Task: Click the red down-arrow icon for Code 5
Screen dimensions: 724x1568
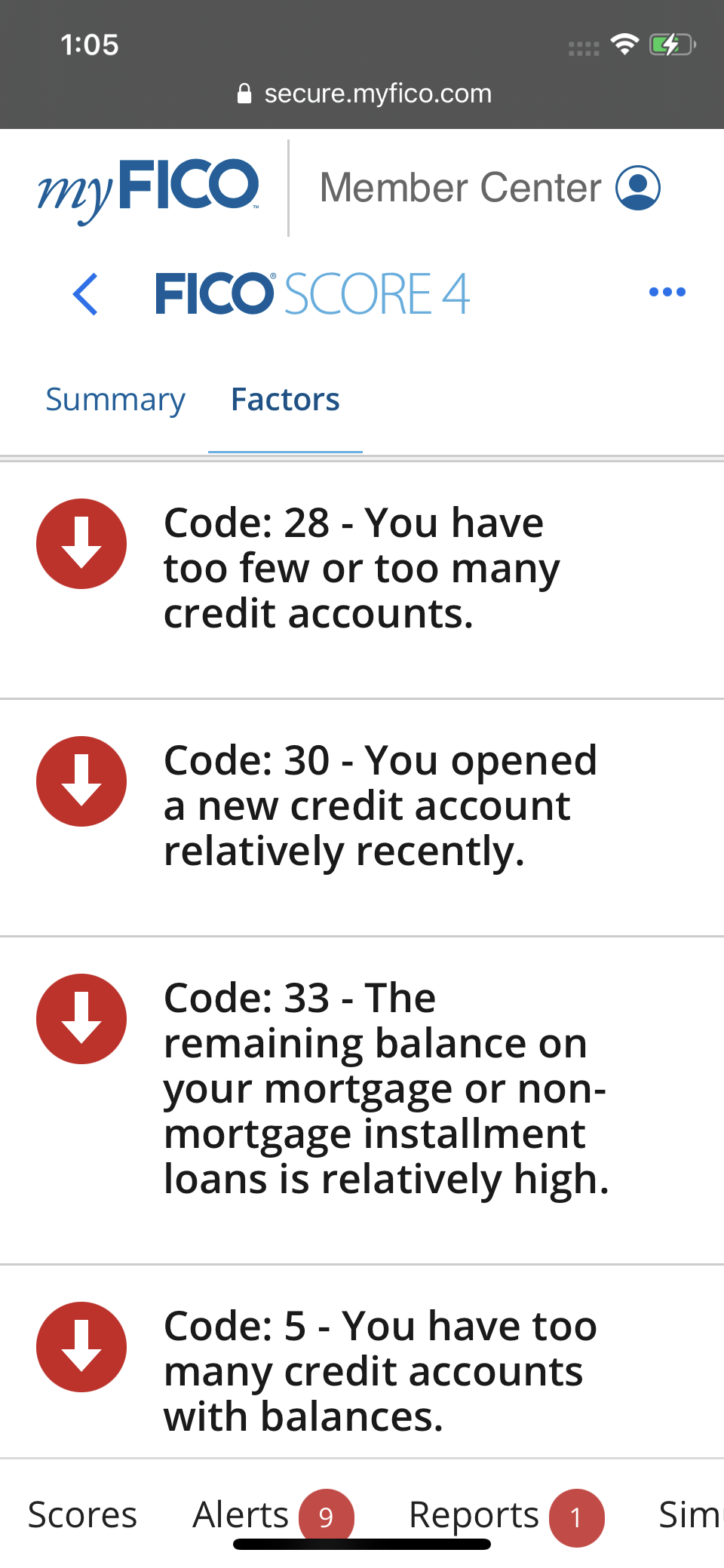Action: tap(81, 1348)
